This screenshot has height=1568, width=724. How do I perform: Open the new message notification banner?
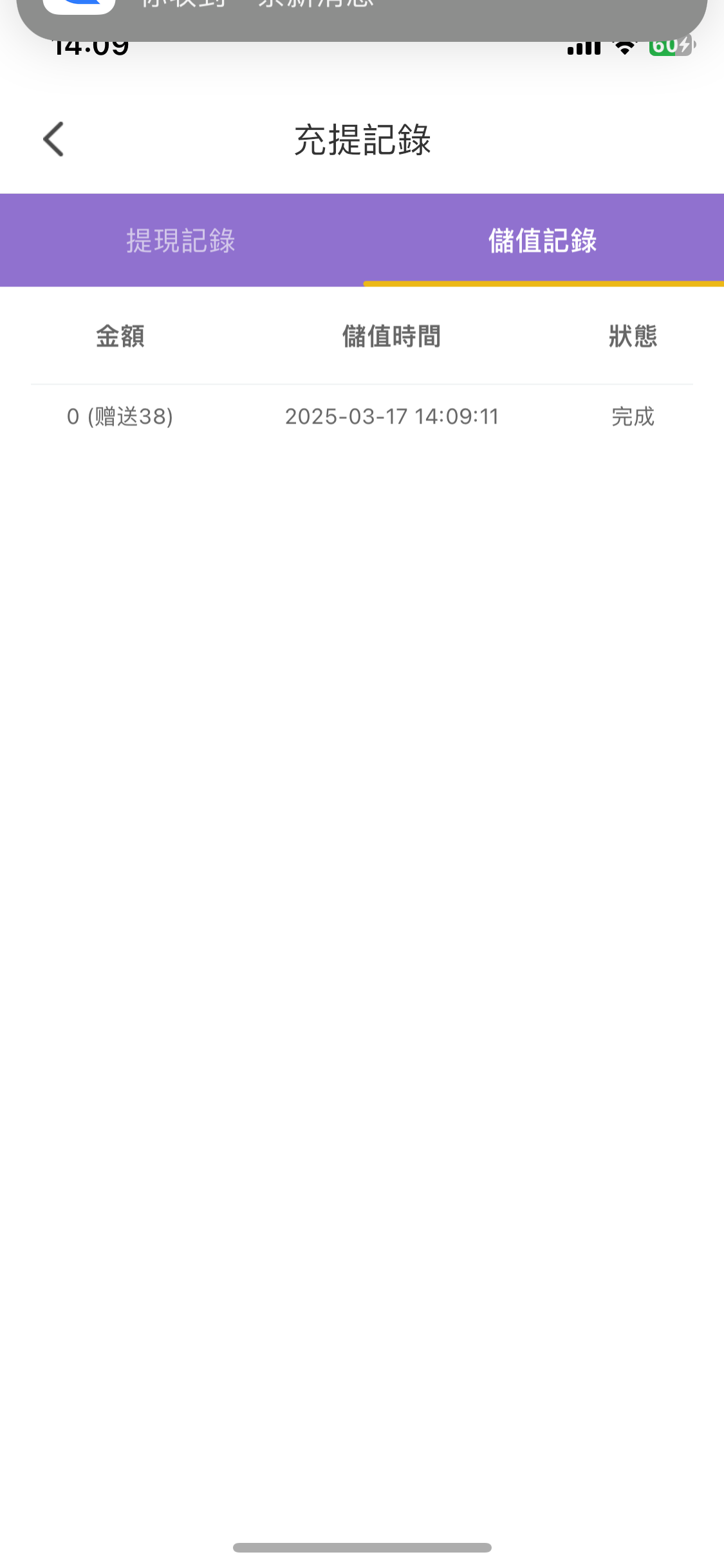coord(362,16)
